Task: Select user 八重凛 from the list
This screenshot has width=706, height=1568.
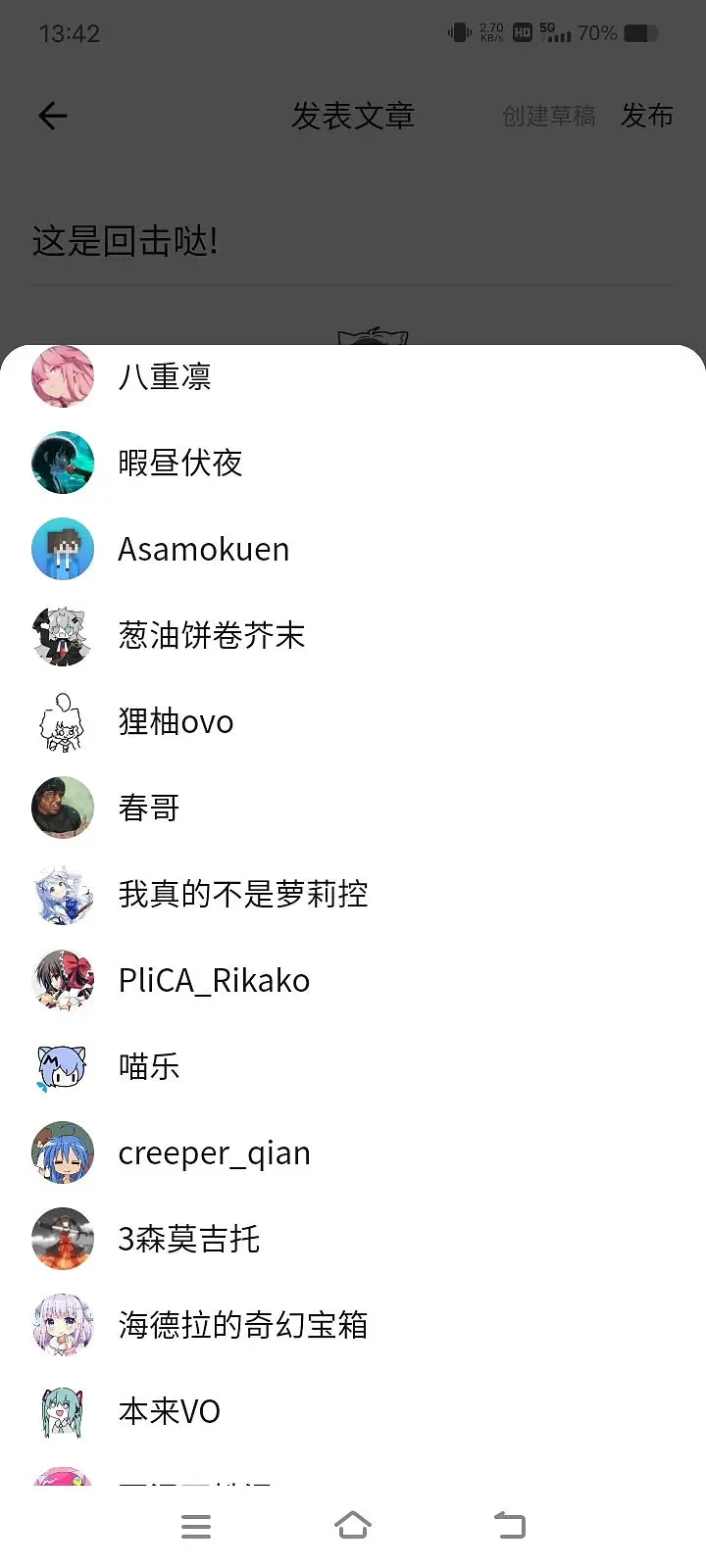Action: pyautogui.click(x=165, y=377)
